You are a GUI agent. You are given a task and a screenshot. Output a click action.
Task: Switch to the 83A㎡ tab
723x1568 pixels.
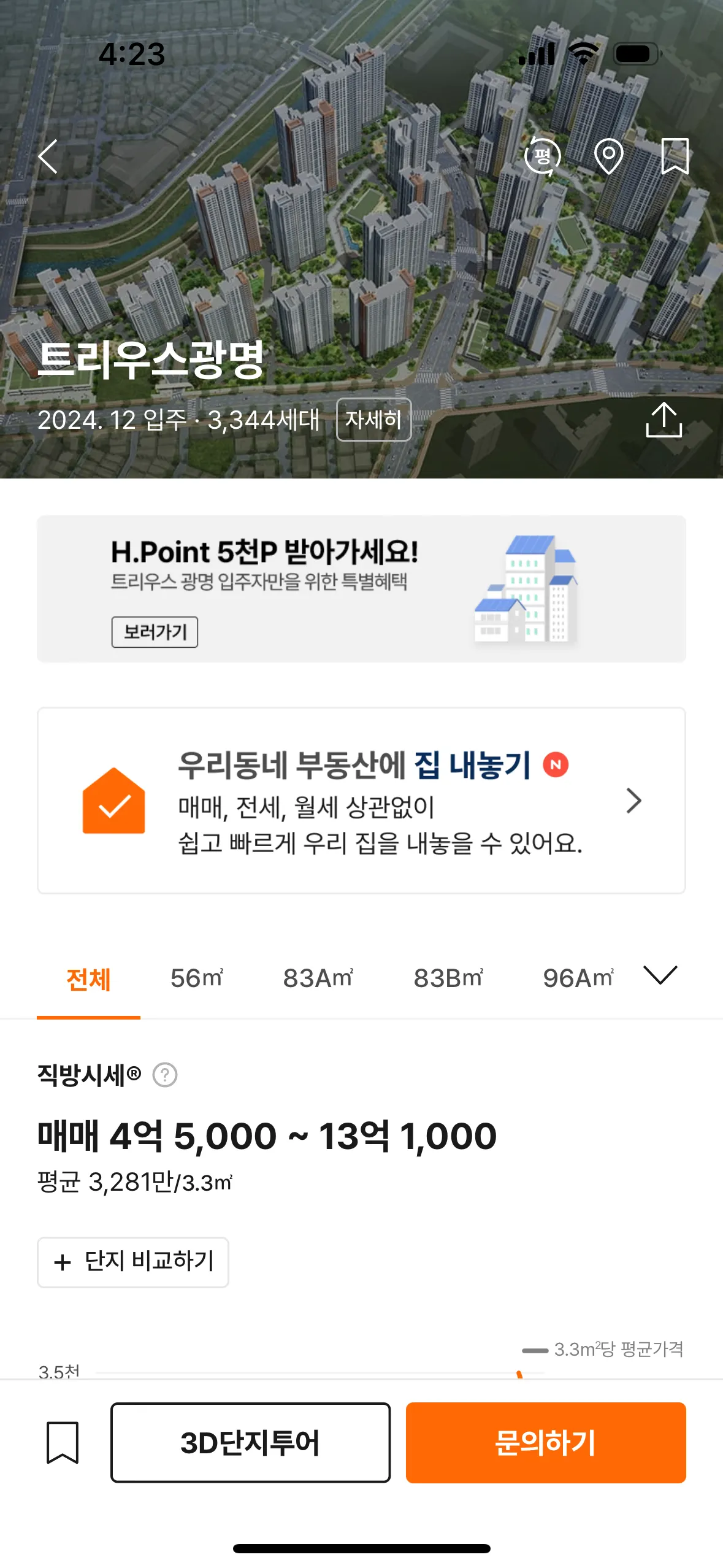coord(318,978)
